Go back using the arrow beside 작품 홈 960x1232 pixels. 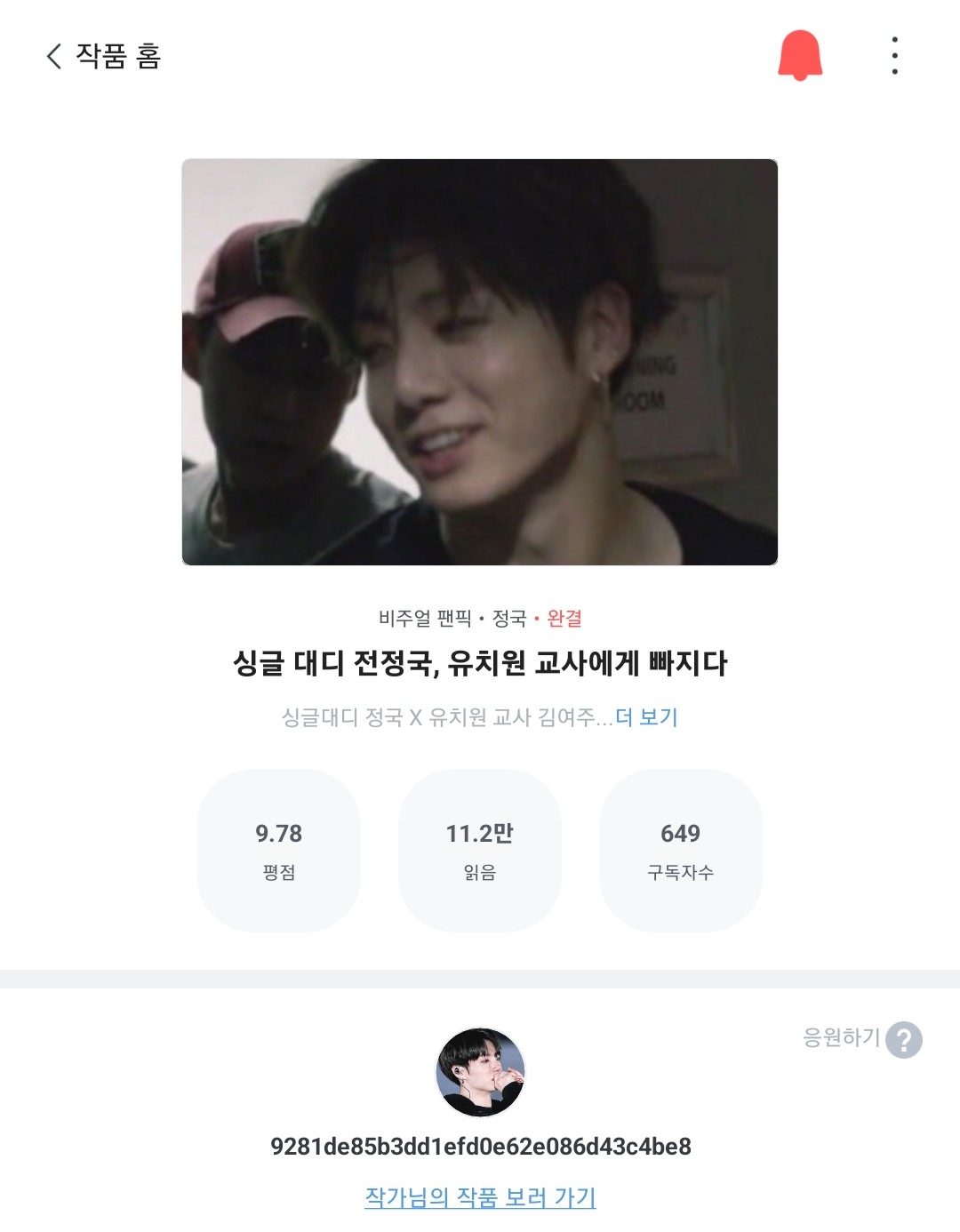click(54, 56)
